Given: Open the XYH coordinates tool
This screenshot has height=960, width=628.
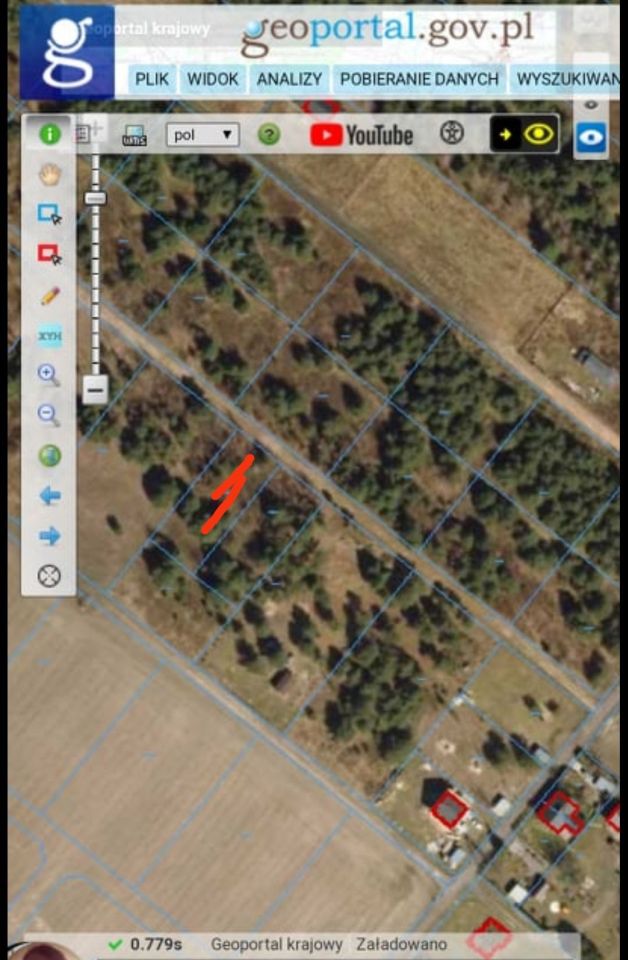Looking at the screenshot, I should point(49,336).
